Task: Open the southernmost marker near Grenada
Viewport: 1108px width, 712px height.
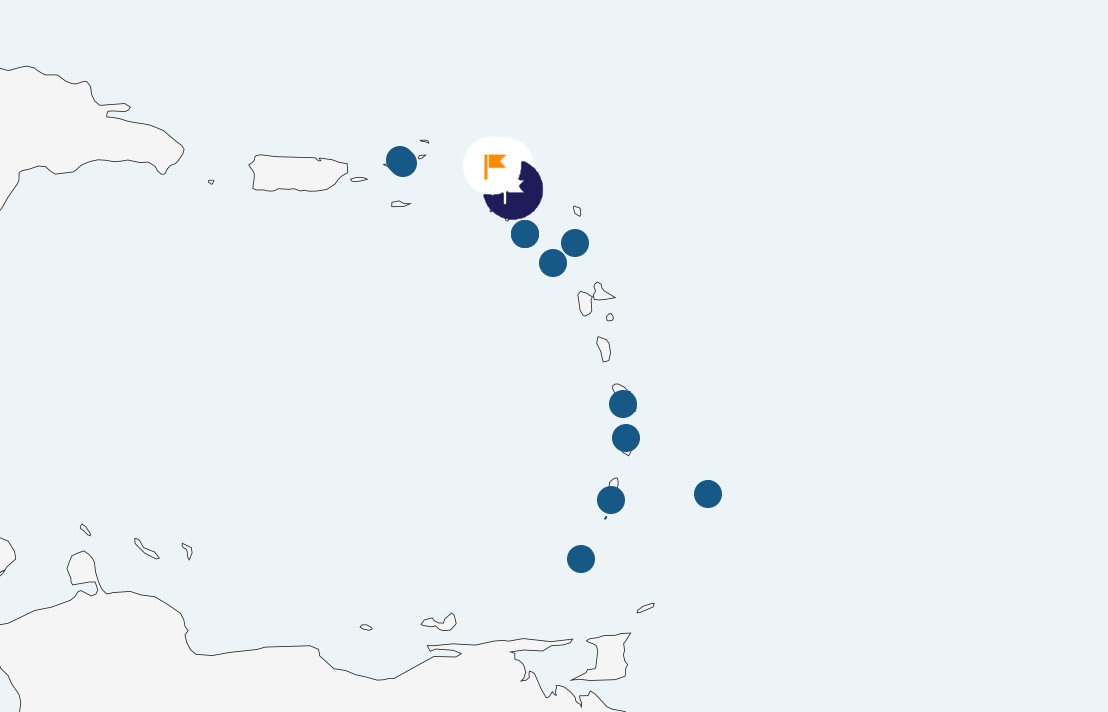Action: (x=581, y=559)
